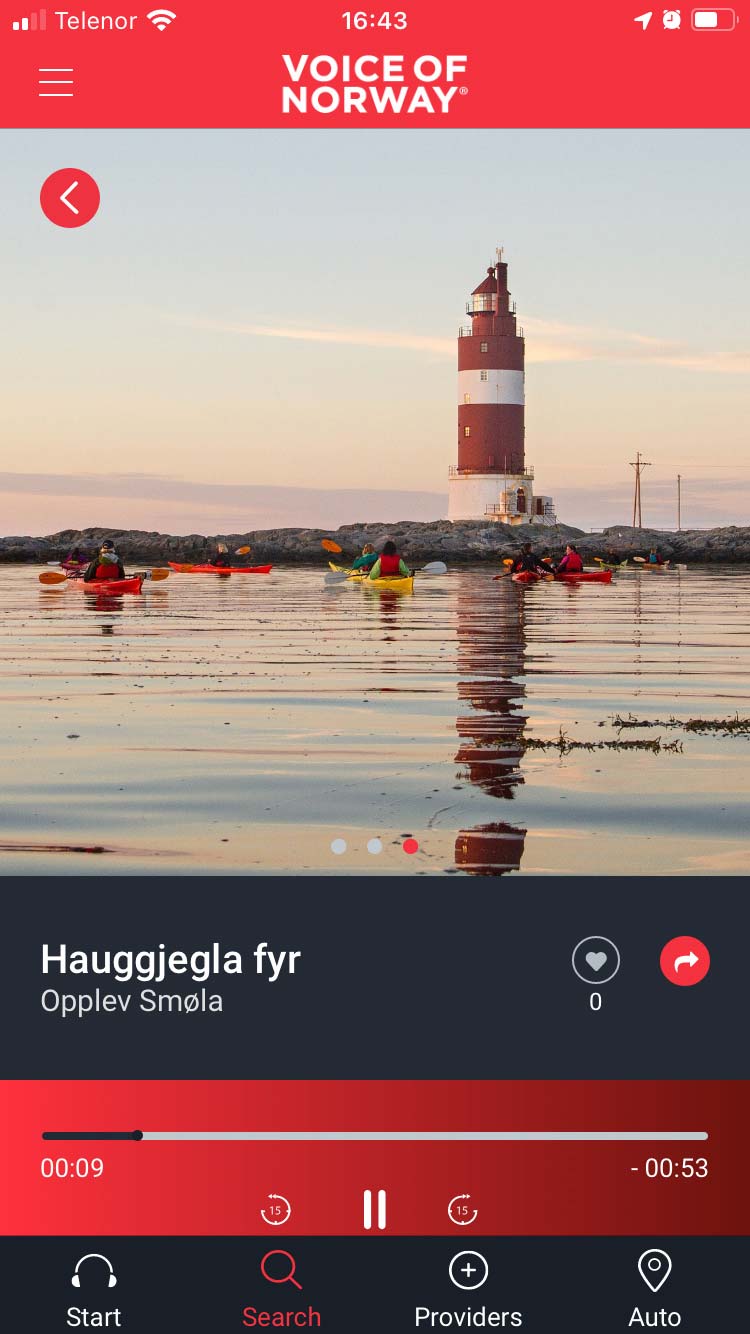
Task: Go back with the red arrow button
Action: click(70, 198)
